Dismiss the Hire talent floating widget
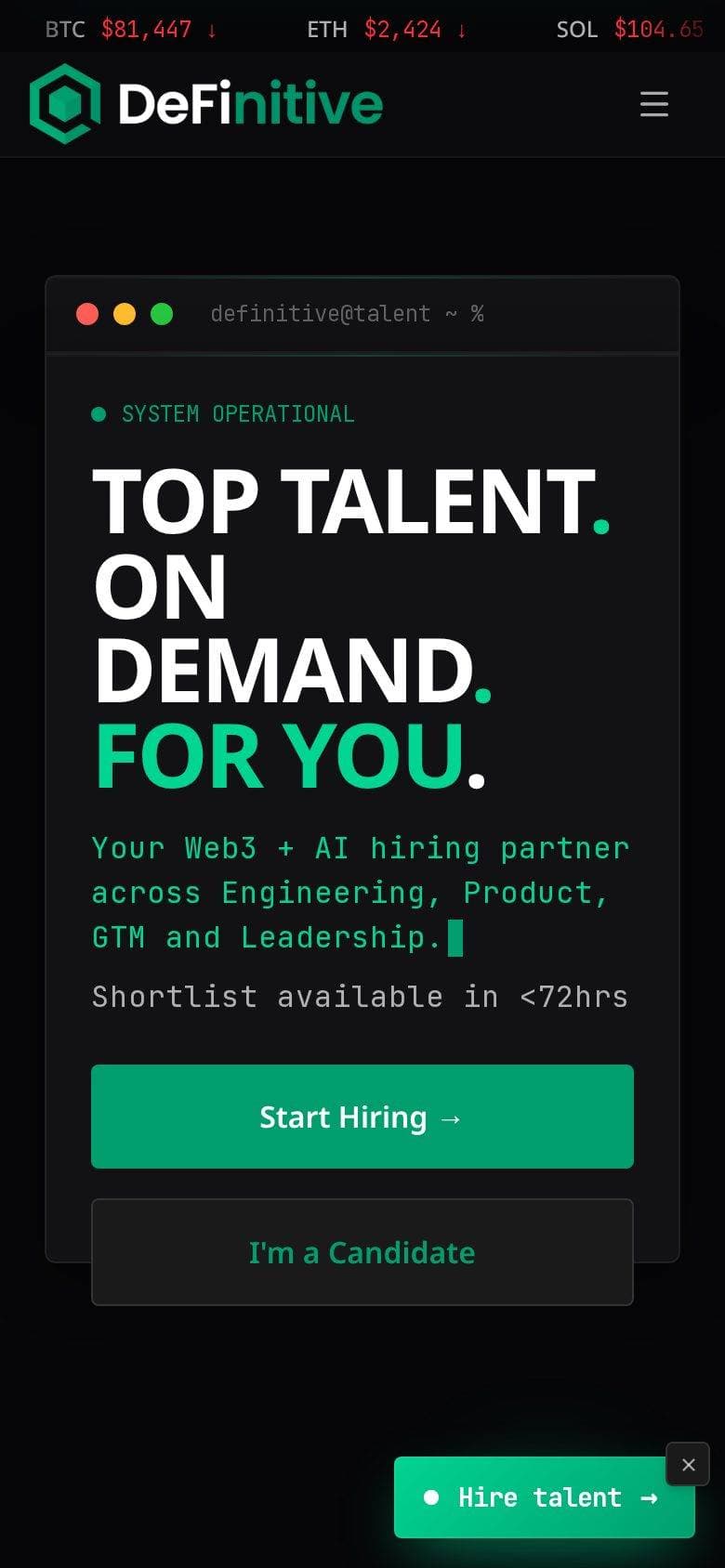Image resolution: width=725 pixels, height=1568 pixels. tap(688, 1465)
